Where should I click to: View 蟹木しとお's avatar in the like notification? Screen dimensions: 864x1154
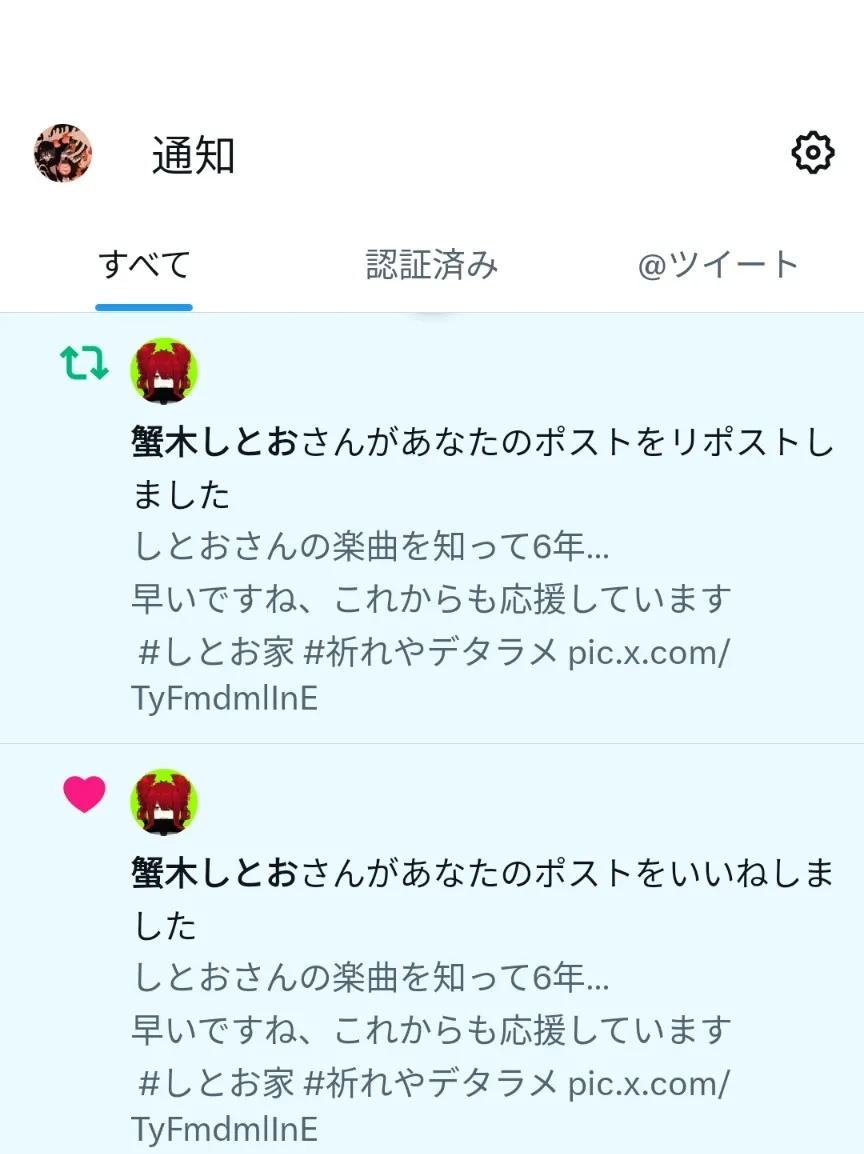164,802
